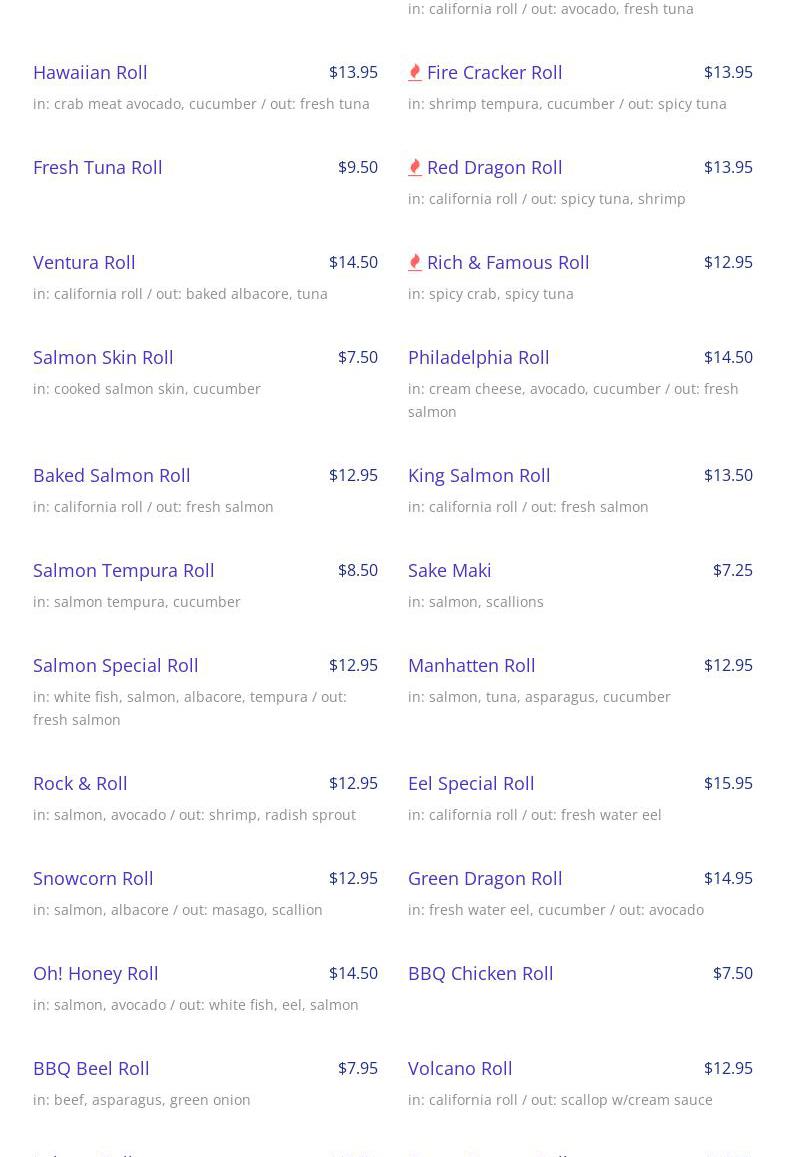Viewport: 785px width, 1157px height.
Task: Choose the Volcano Roll
Action: (460, 1068)
